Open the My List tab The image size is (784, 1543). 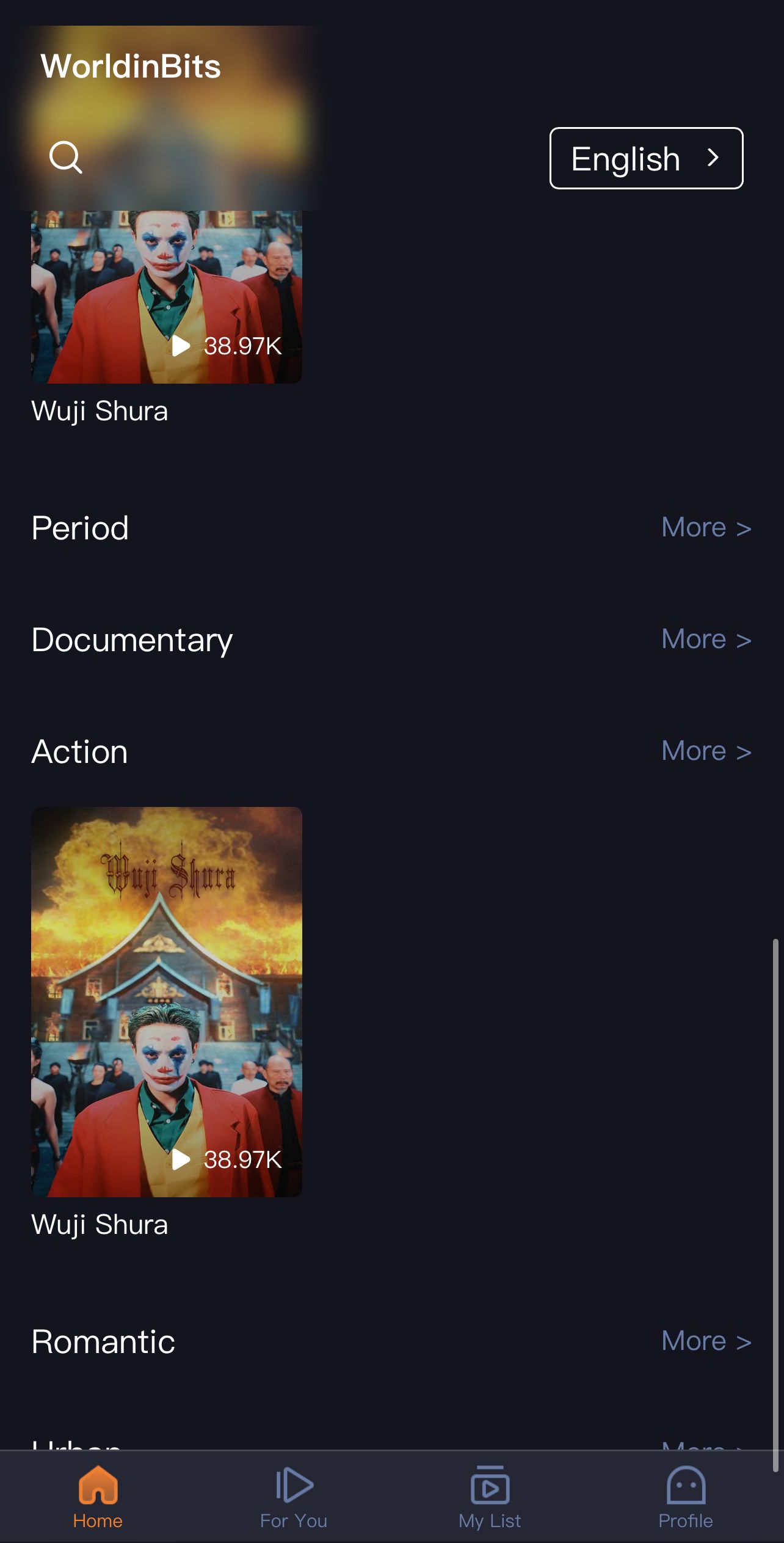tap(490, 1497)
